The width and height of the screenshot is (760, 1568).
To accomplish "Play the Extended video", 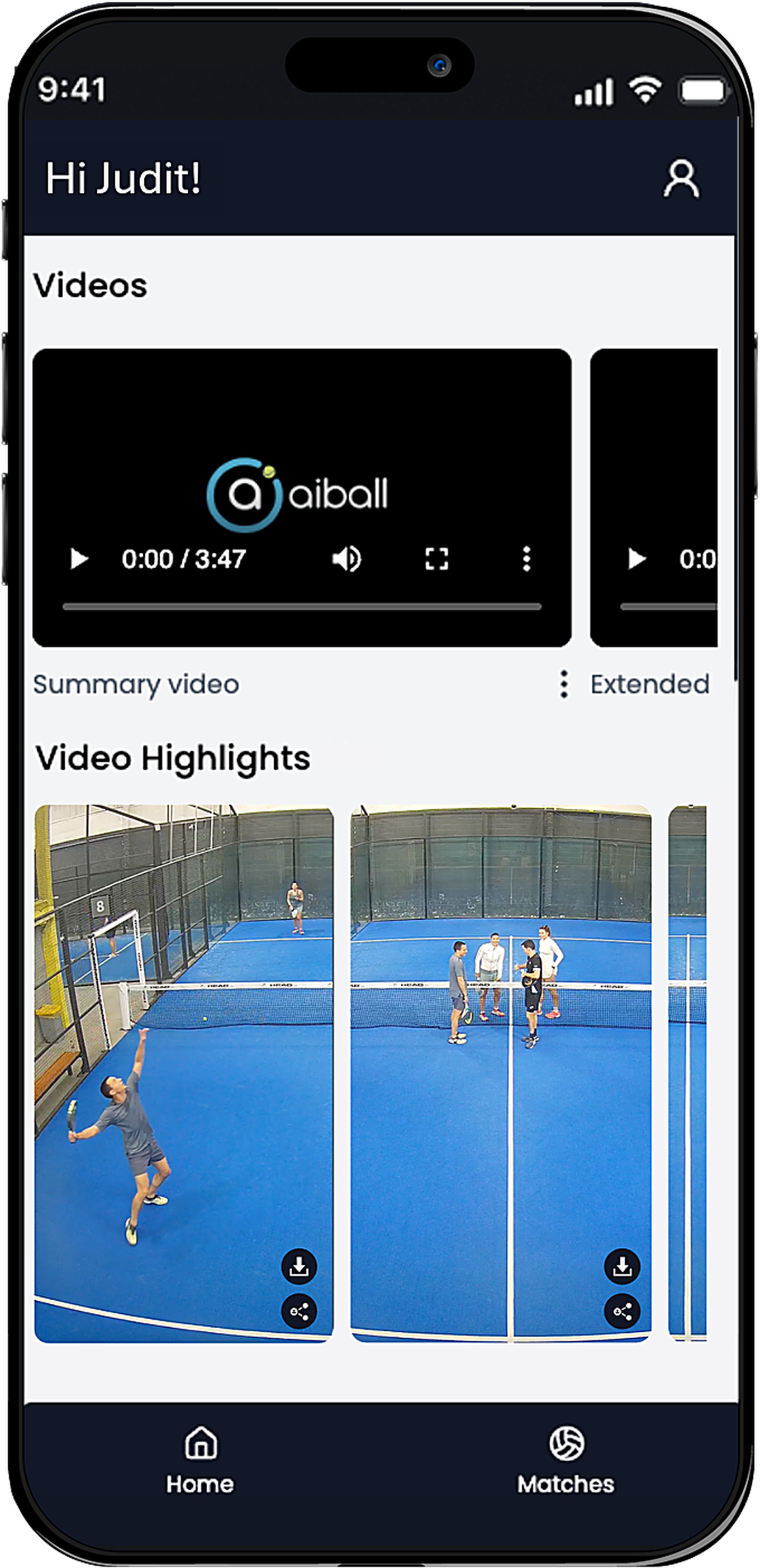I will [636, 559].
